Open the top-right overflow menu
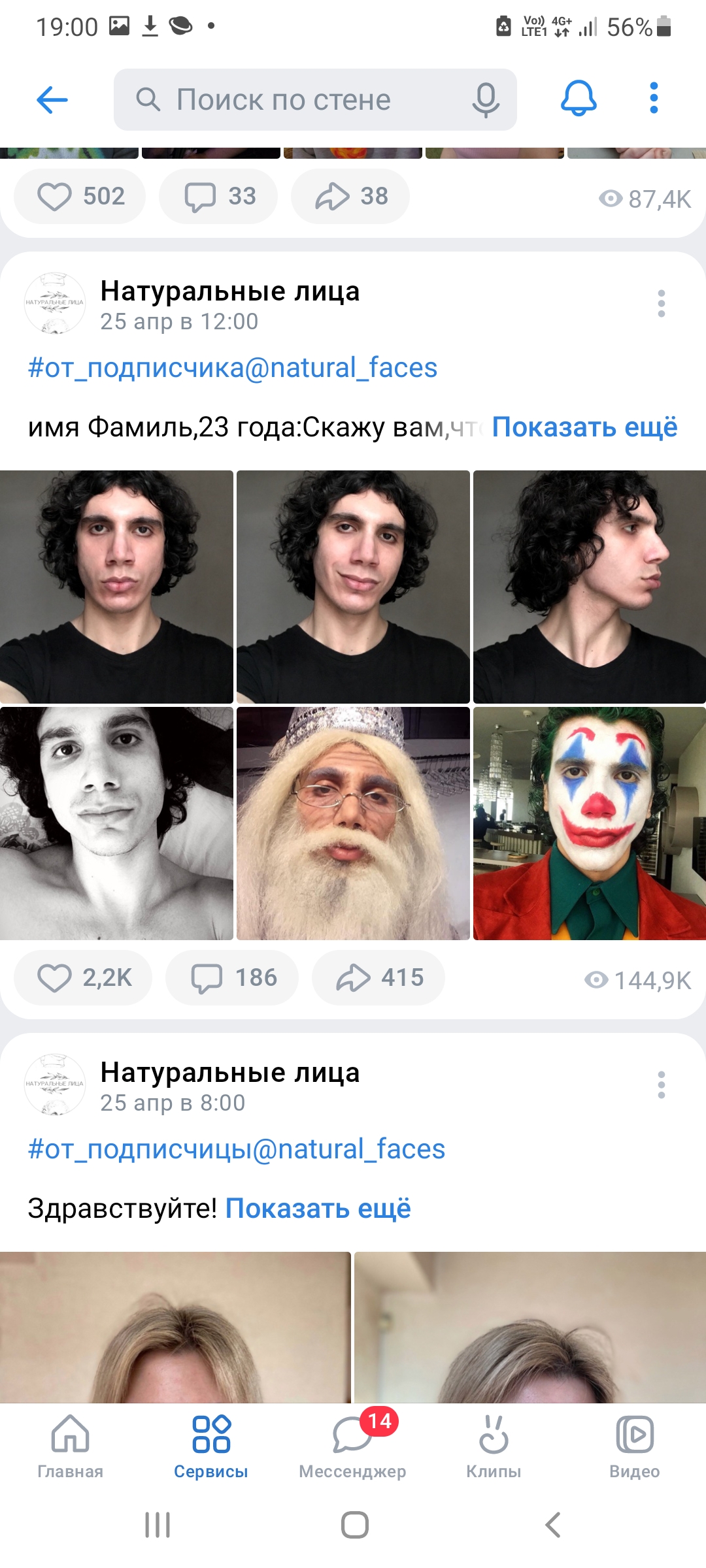The width and height of the screenshot is (706, 1568). pyautogui.click(x=654, y=99)
